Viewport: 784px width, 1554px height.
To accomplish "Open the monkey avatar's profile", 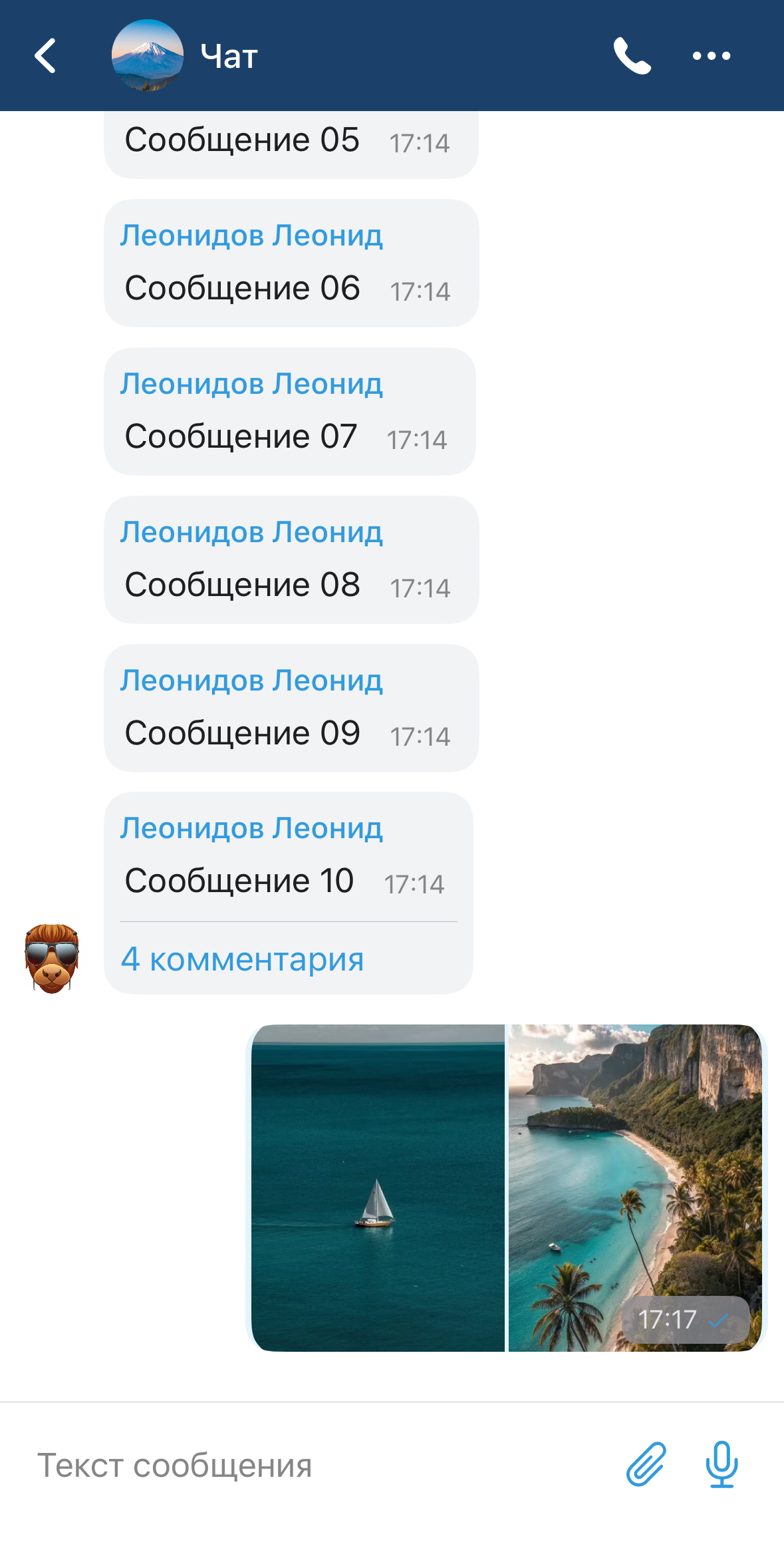I will pos(52,959).
